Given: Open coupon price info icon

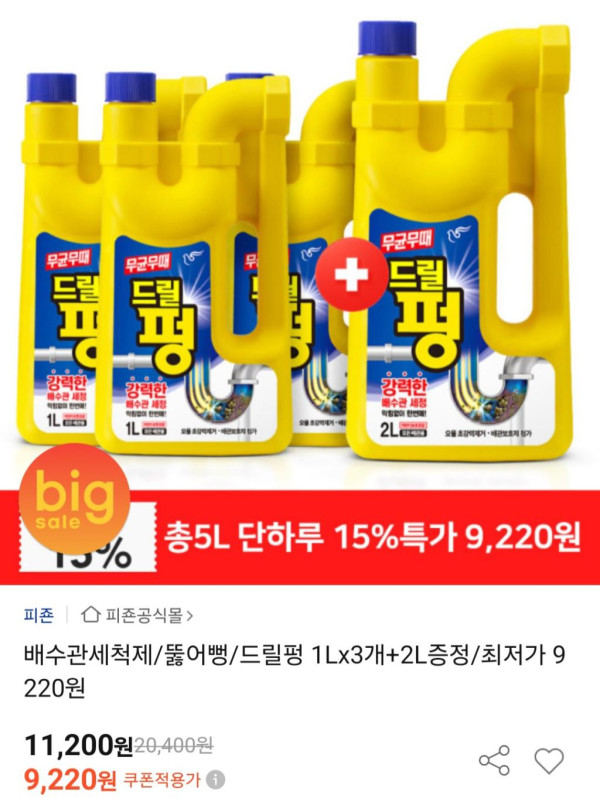Looking at the screenshot, I should click(x=218, y=778).
